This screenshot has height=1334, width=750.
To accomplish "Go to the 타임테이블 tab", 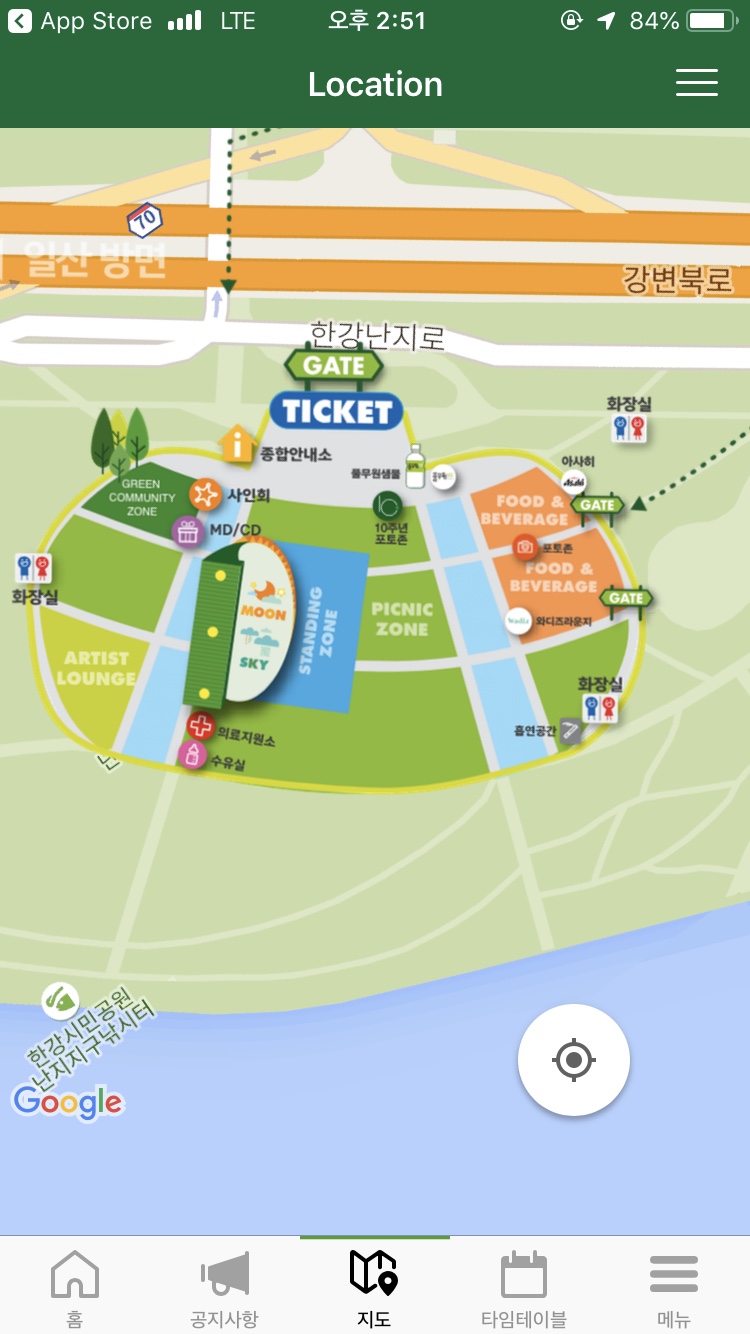I will point(524,1288).
